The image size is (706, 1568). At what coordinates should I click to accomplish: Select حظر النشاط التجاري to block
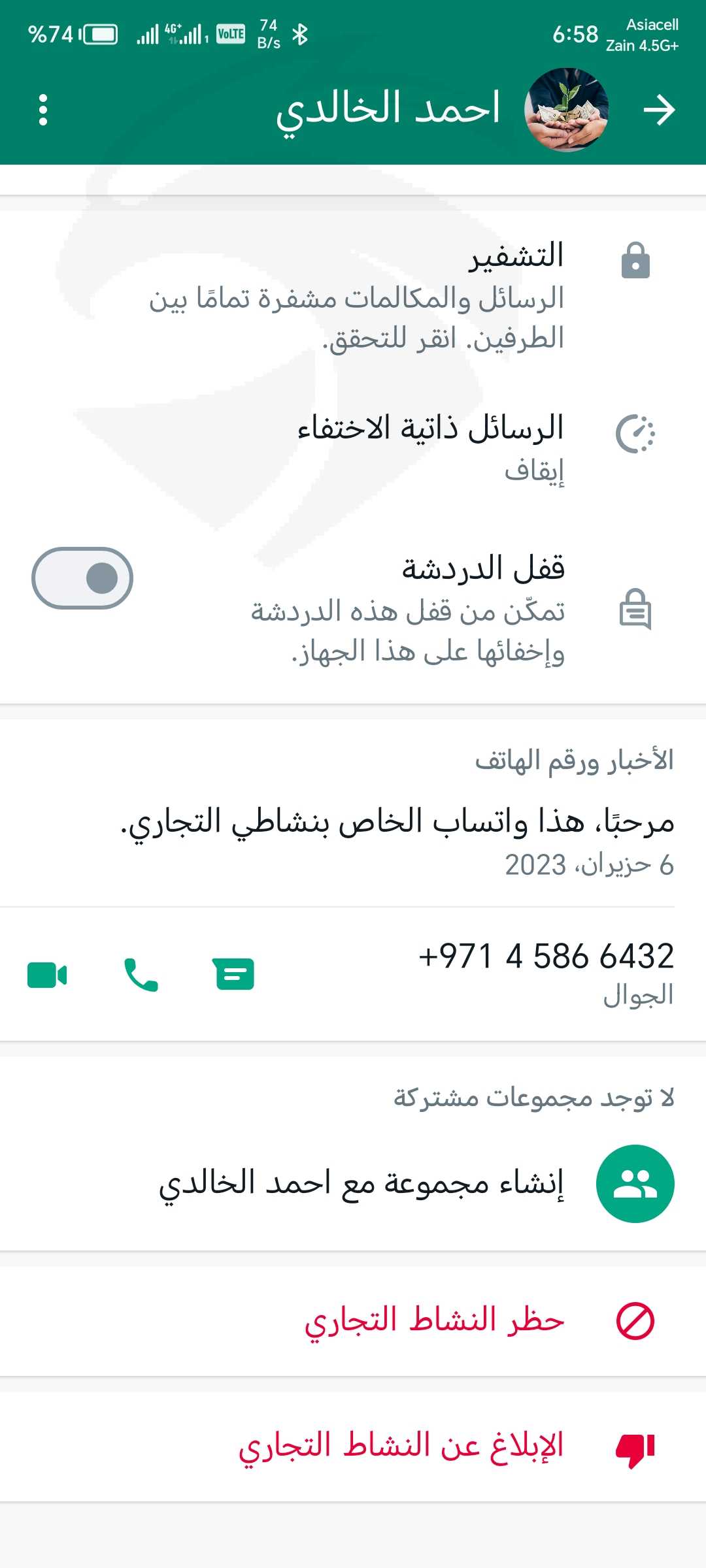353,1321
